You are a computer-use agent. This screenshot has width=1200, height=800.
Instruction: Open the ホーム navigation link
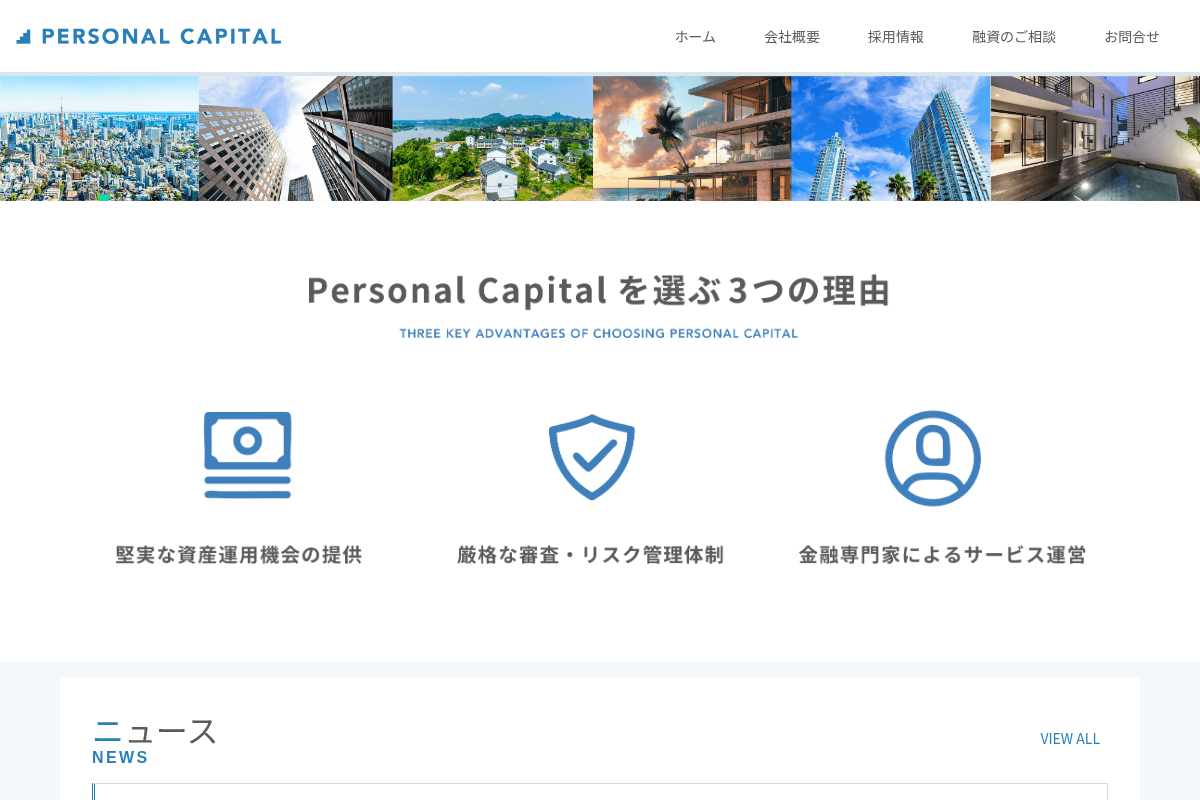click(x=695, y=37)
